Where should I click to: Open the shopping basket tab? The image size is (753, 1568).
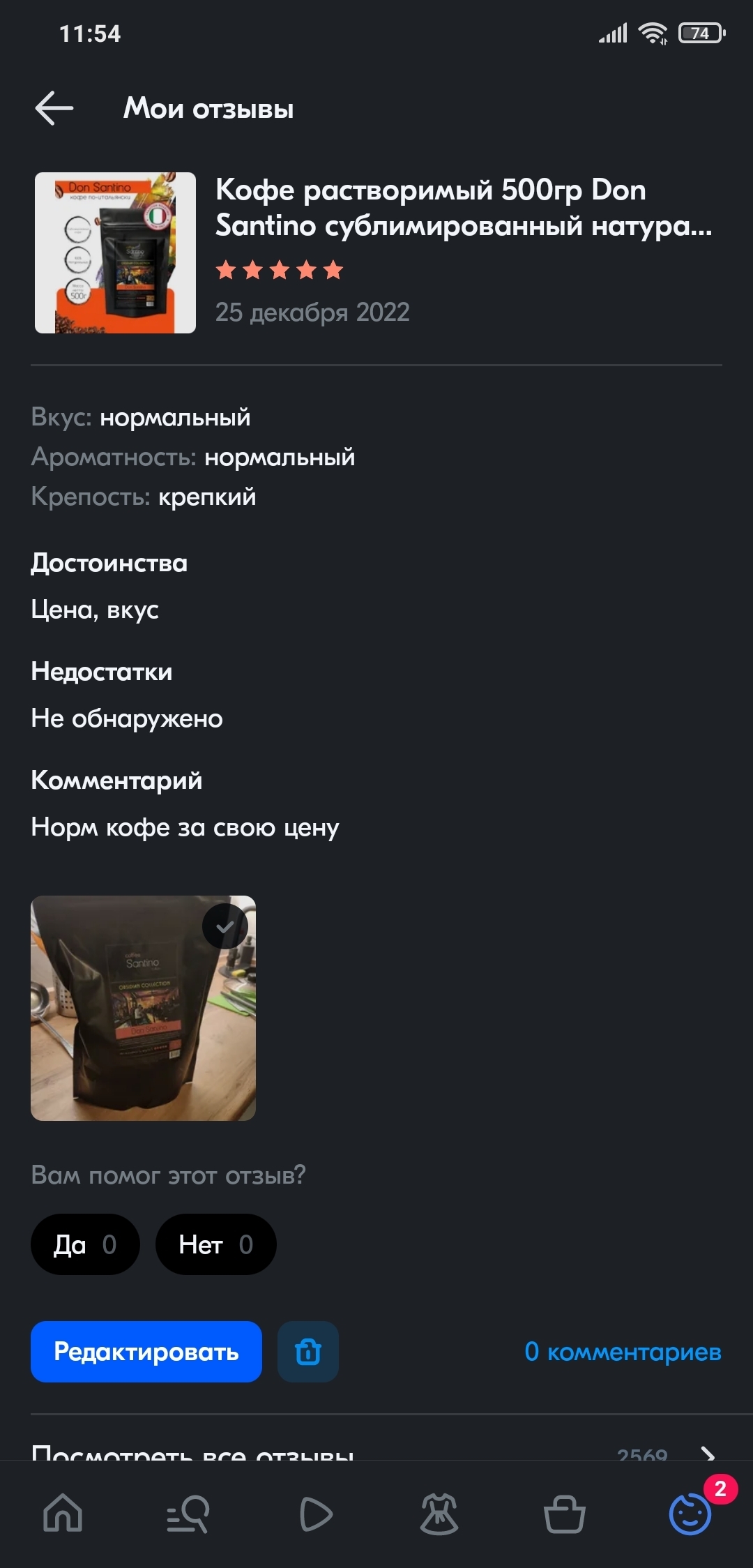click(x=564, y=1514)
